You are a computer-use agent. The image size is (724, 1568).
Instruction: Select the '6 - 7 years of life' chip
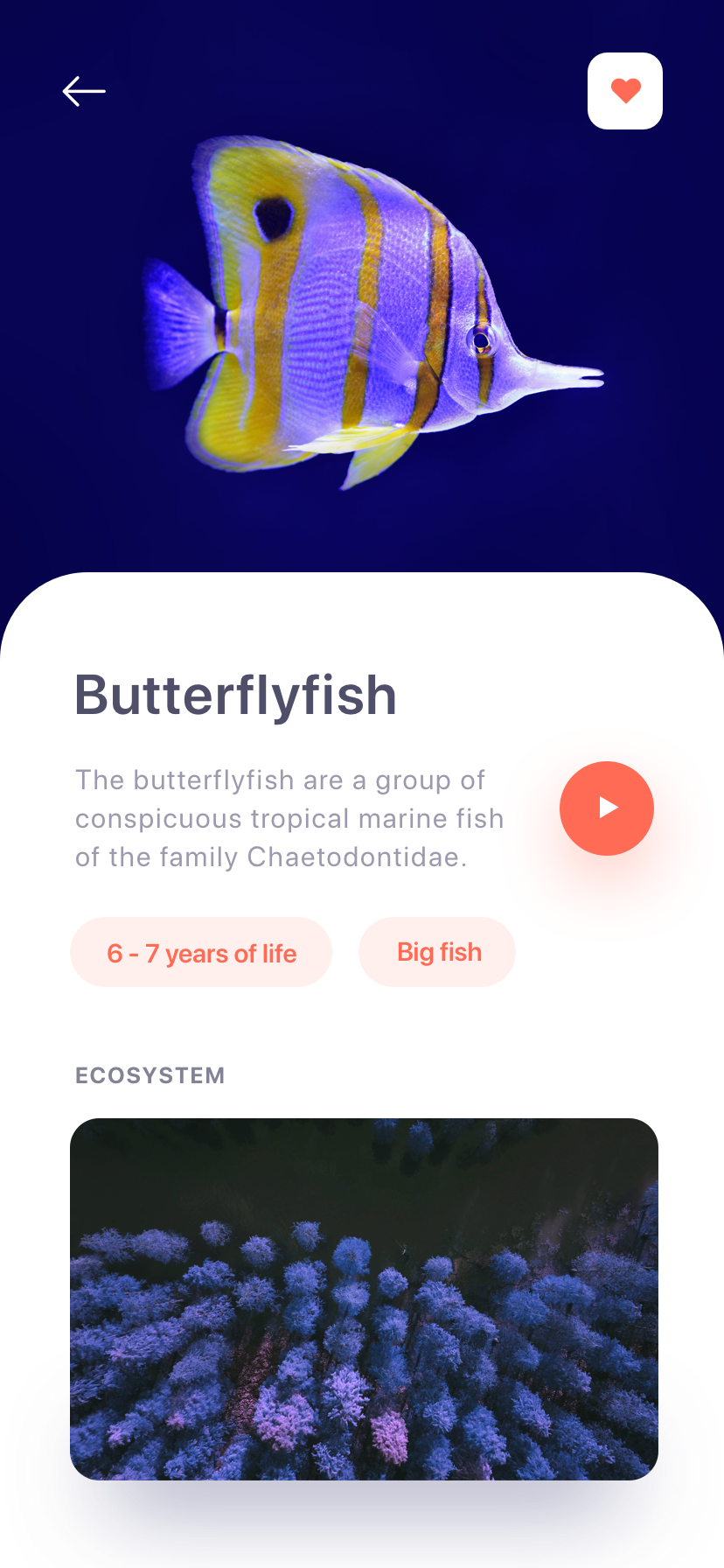[x=201, y=952]
